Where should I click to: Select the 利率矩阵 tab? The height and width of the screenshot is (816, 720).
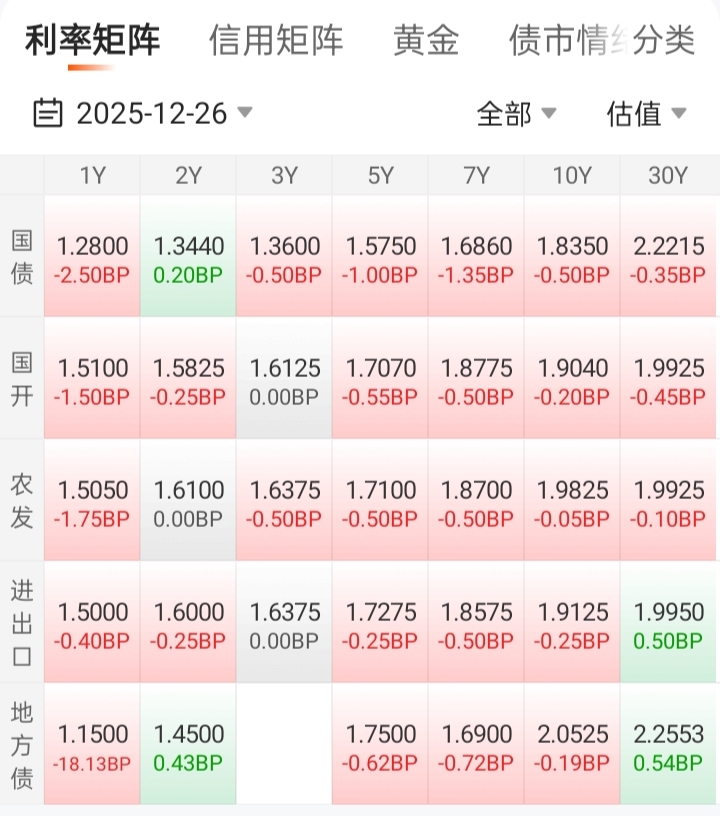[92, 41]
